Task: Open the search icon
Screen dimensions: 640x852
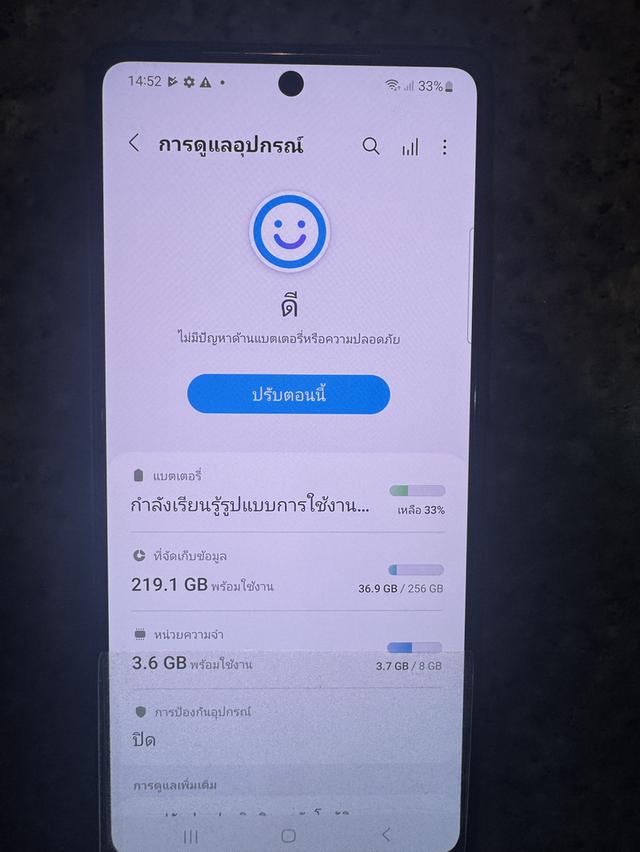Action: [x=371, y=146]
